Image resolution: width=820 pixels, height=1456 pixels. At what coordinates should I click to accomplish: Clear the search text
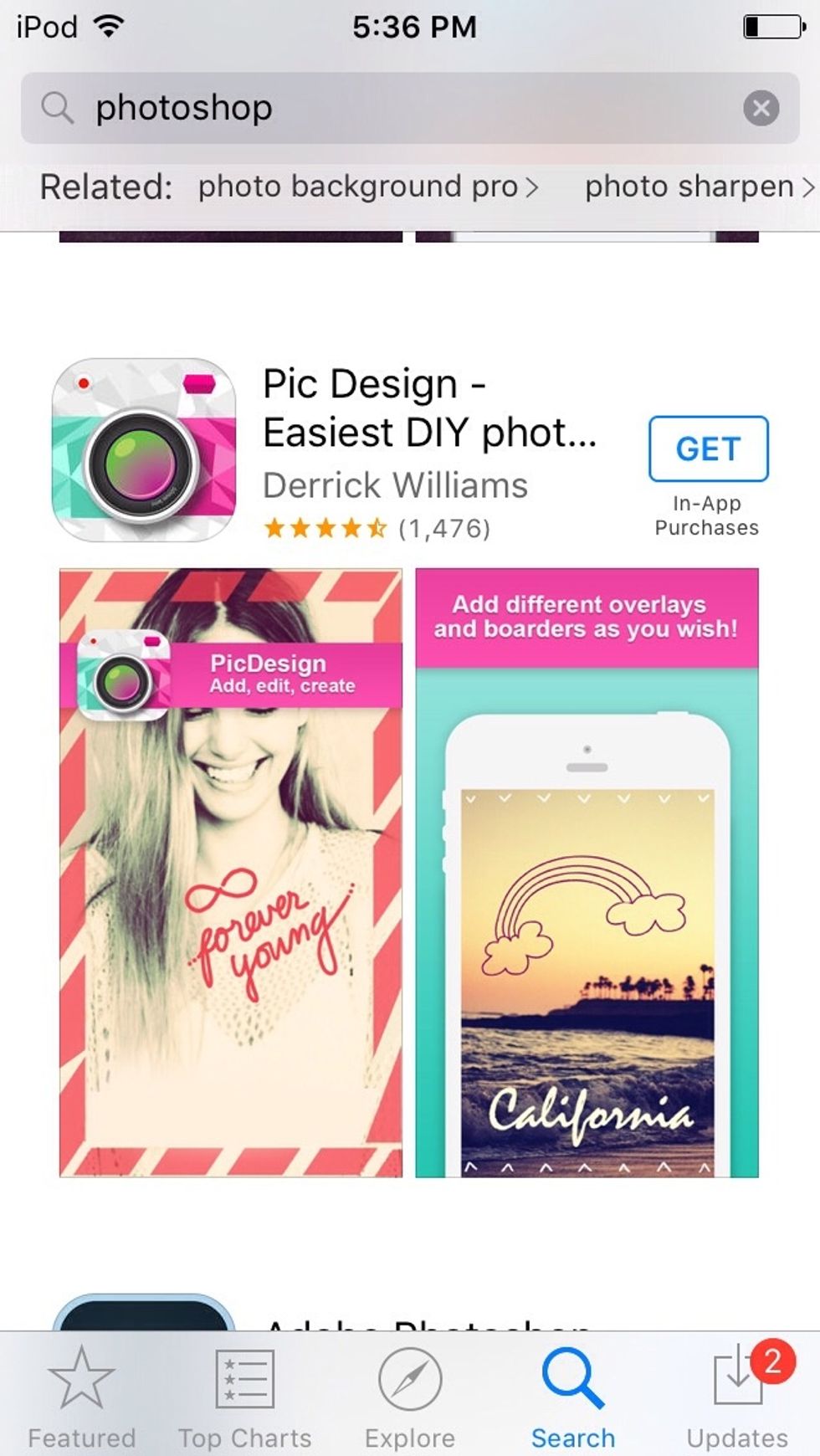click(x=761, y=108)
